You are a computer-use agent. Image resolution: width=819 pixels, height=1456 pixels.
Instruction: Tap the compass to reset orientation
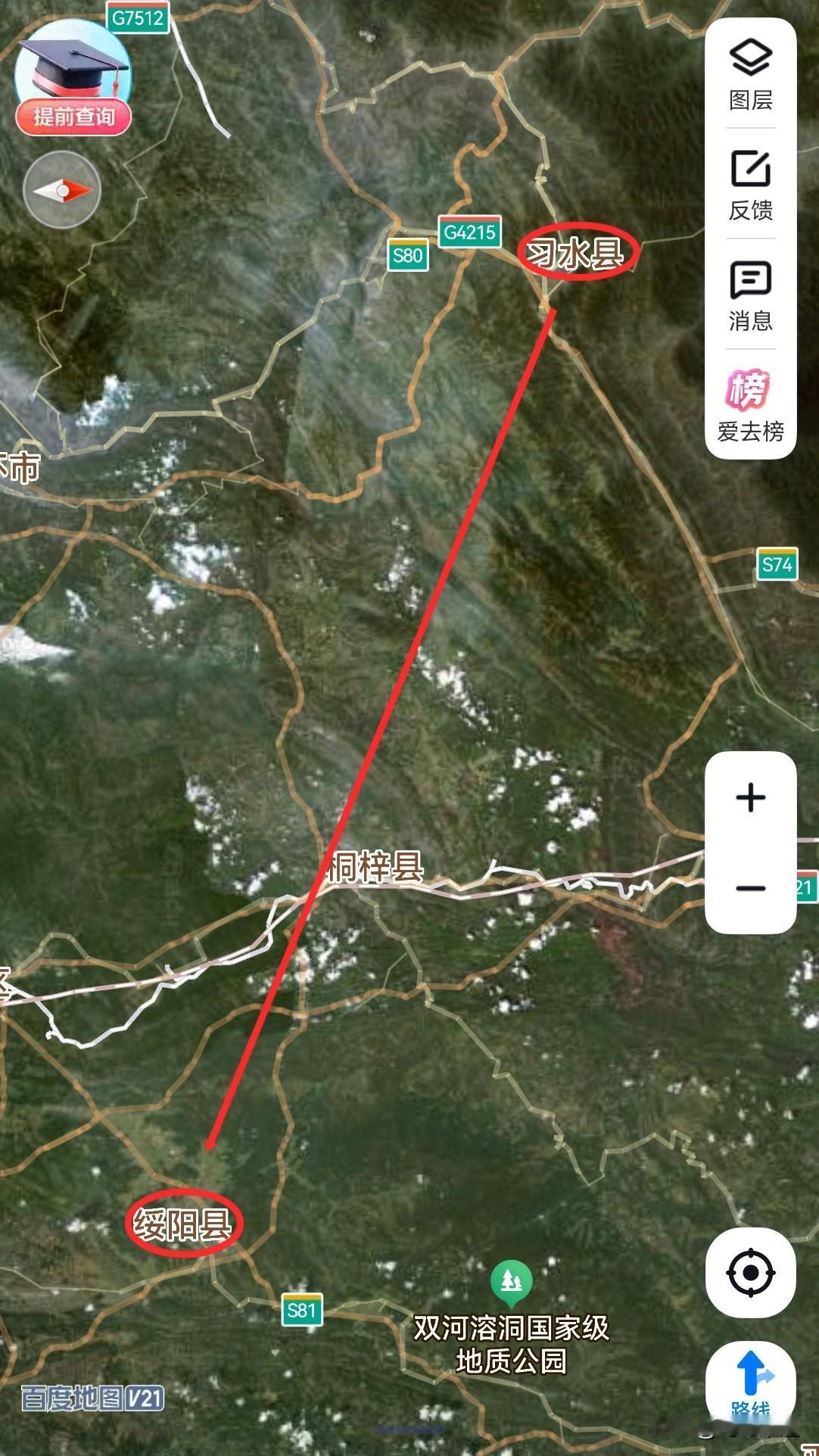pyautogui.click(x=62, y=190)
